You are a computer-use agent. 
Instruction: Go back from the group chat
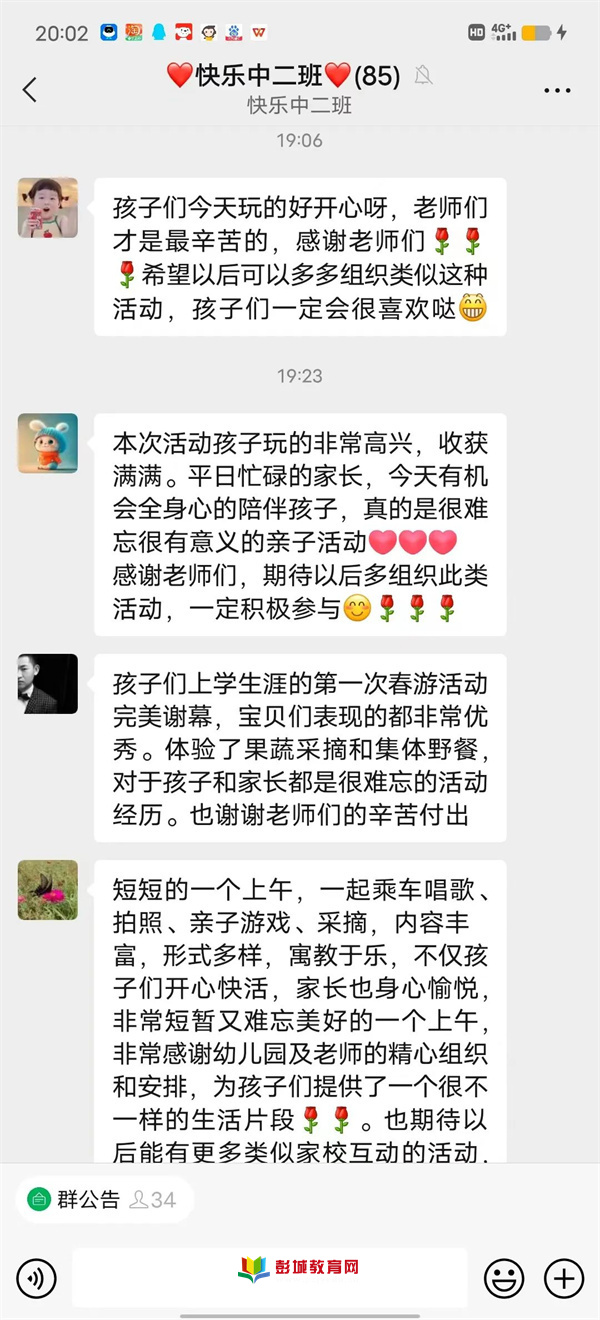[x=30, y=89]
